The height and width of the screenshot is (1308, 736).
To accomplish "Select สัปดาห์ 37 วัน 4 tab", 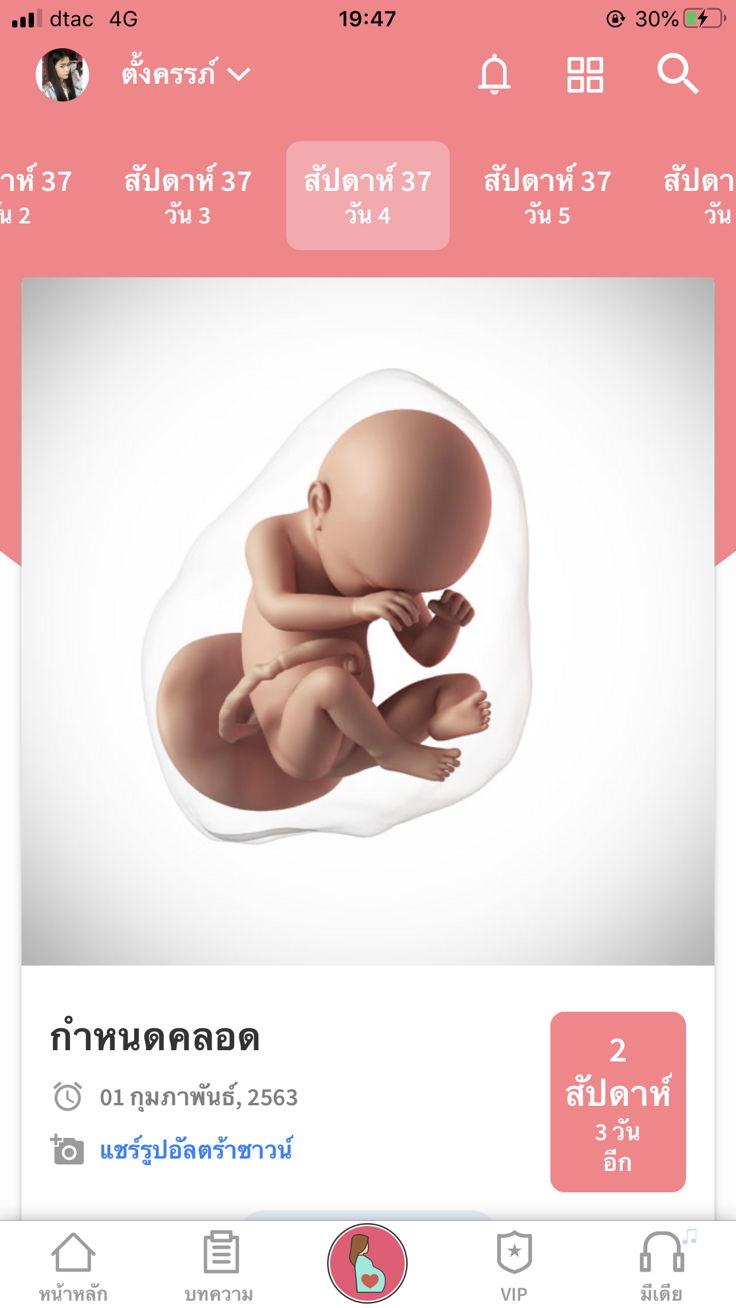I will [368, 196].
